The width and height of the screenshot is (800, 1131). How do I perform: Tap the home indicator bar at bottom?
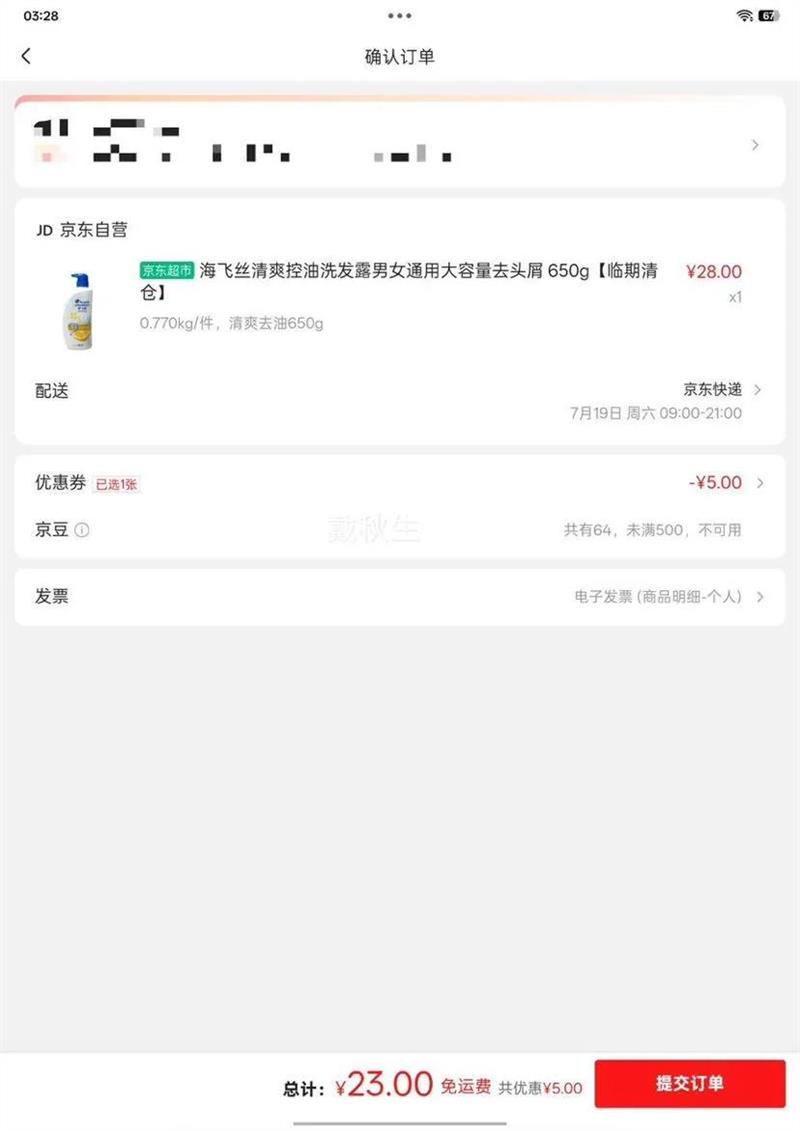click(x=400, y=1124)
